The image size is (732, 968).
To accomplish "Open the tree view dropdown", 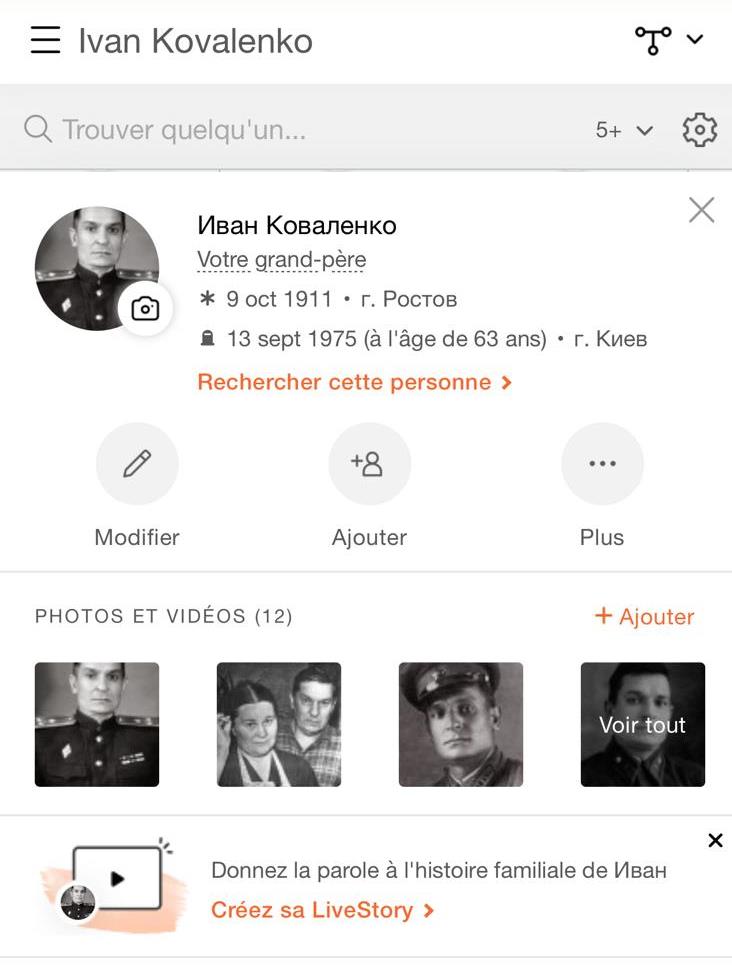I will (x=669, y=41).
